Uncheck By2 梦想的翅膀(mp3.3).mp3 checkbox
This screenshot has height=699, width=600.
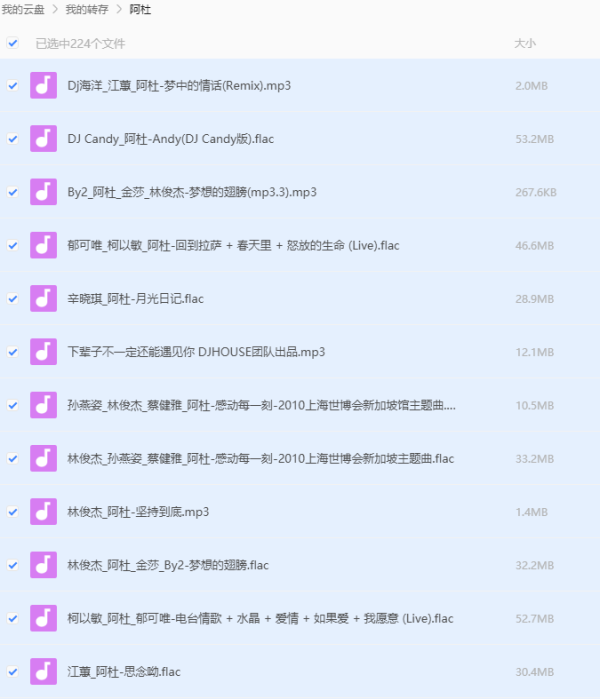(x=13, y=192)
